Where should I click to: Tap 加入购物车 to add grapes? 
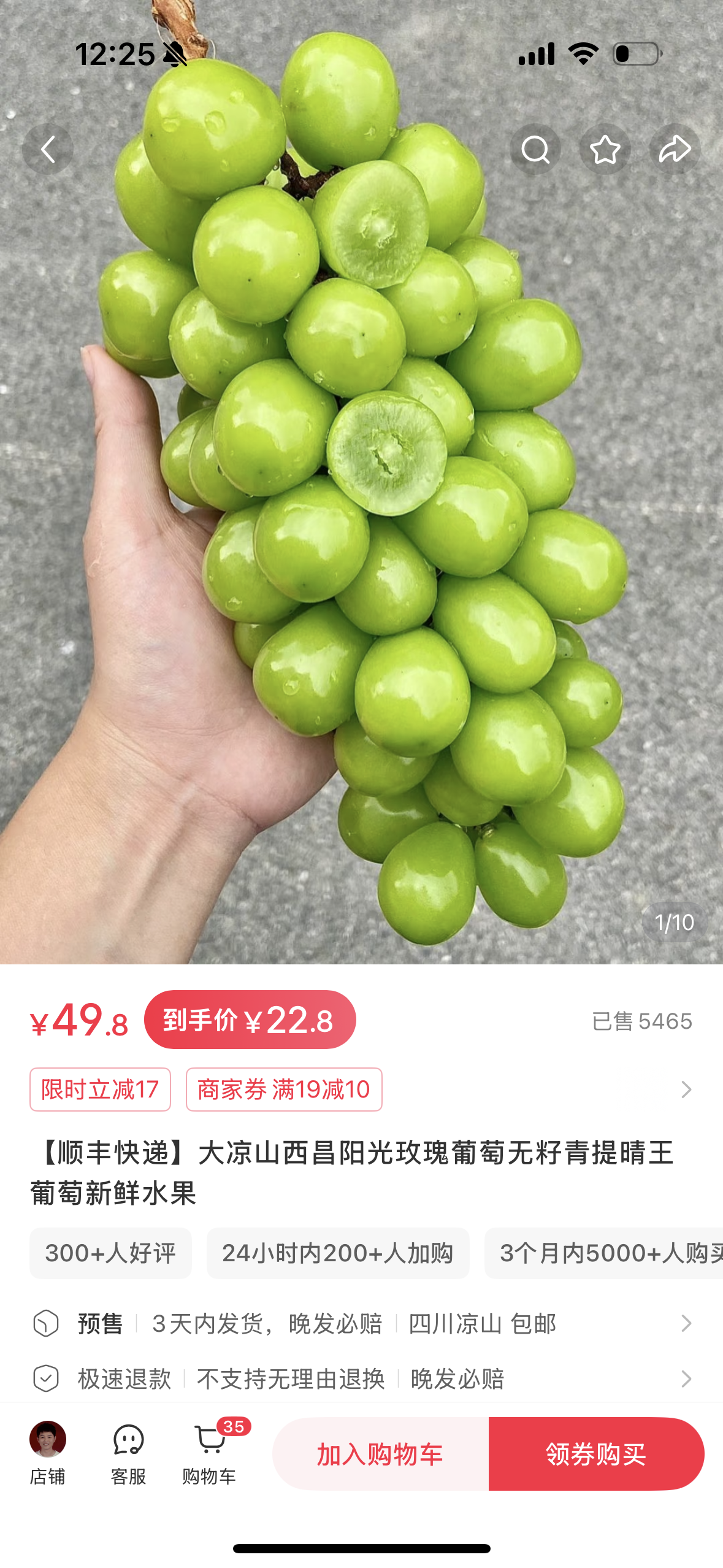tap(380, 1454)
